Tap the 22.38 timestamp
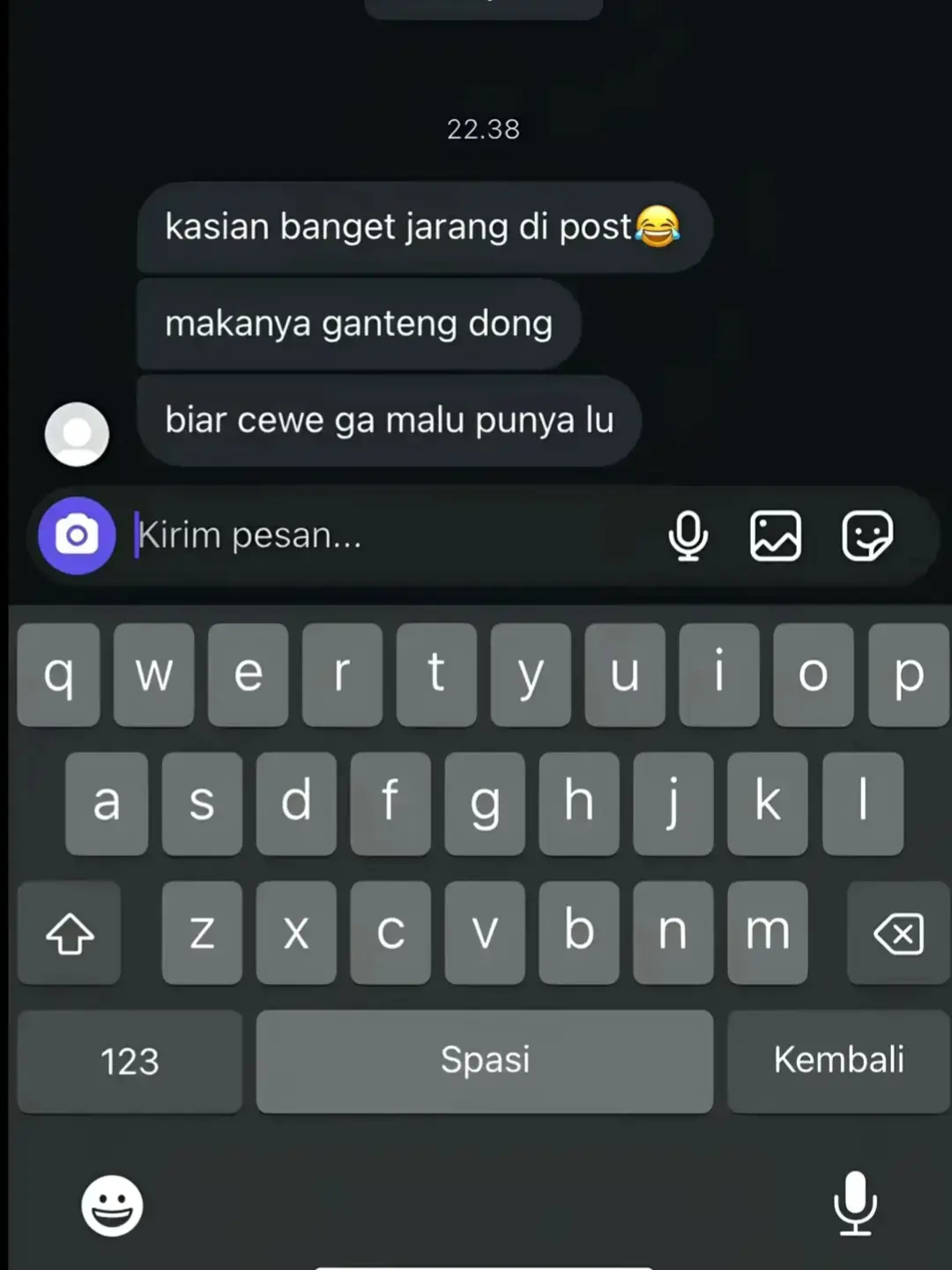The image size is (952, 1270). (x=484, y=129)
